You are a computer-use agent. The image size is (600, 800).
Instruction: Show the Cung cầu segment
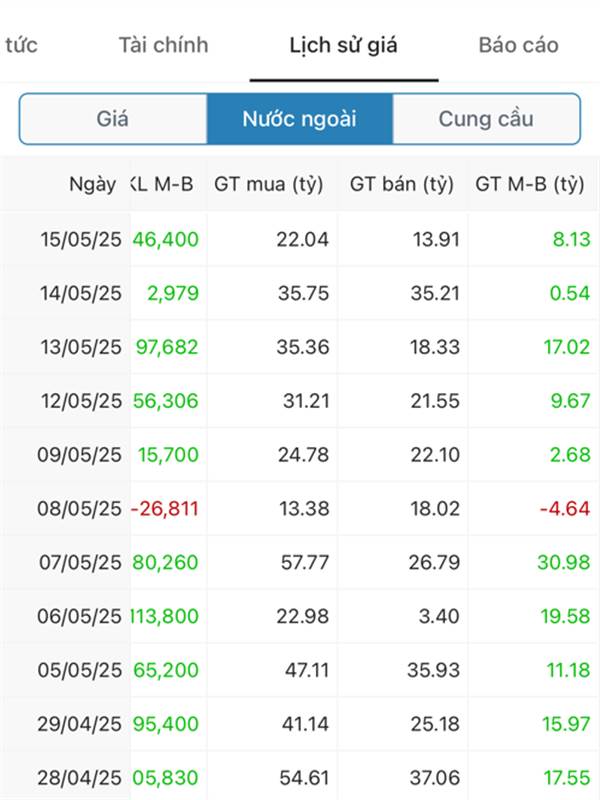pyautogui.click(x=485, y=119)
